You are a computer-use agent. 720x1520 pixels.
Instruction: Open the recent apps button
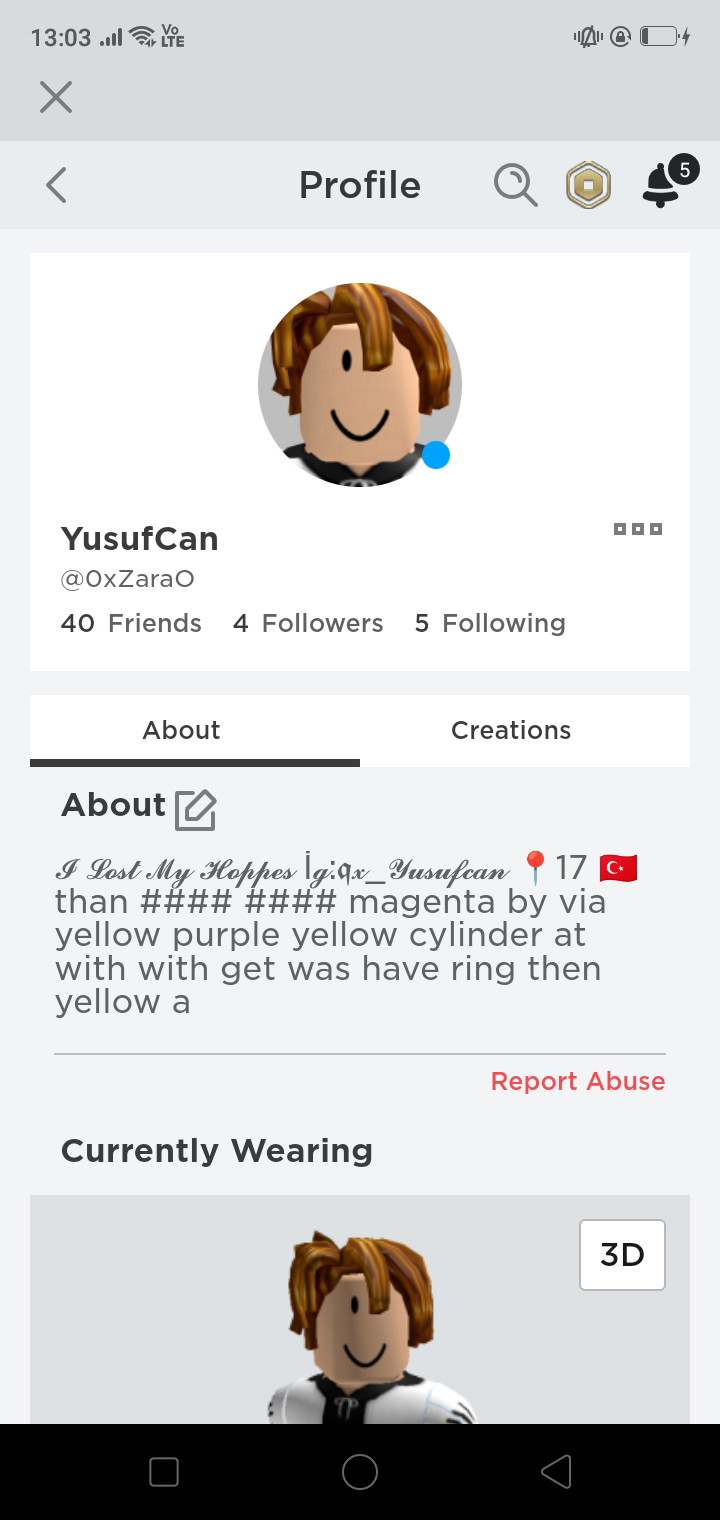pos(164,1472)
